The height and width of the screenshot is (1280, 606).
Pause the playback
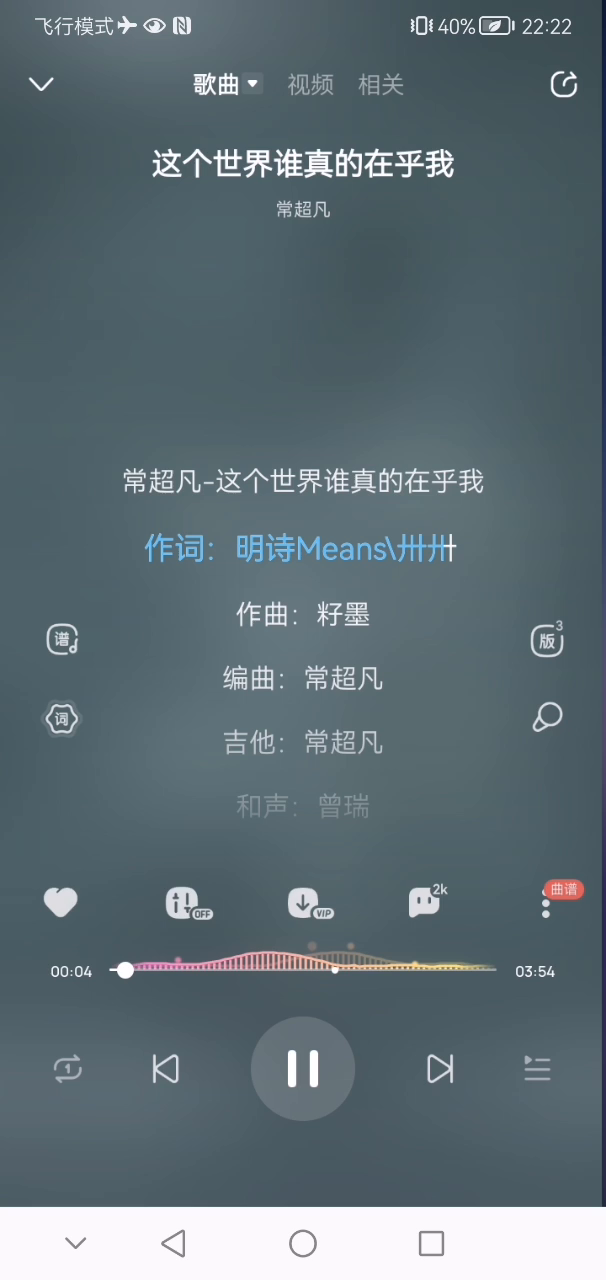tap(303, 1069)
